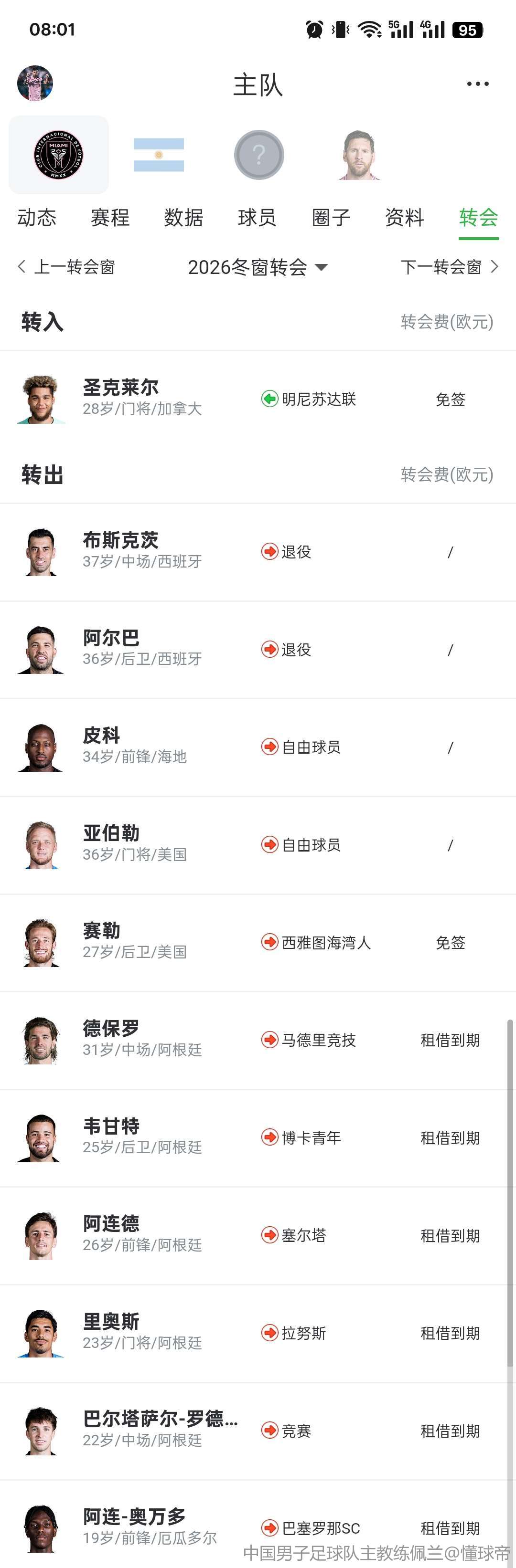Open player 德保罗's transfer row
Viewport: 516px width, 1568px height.
pos(258,1040)
